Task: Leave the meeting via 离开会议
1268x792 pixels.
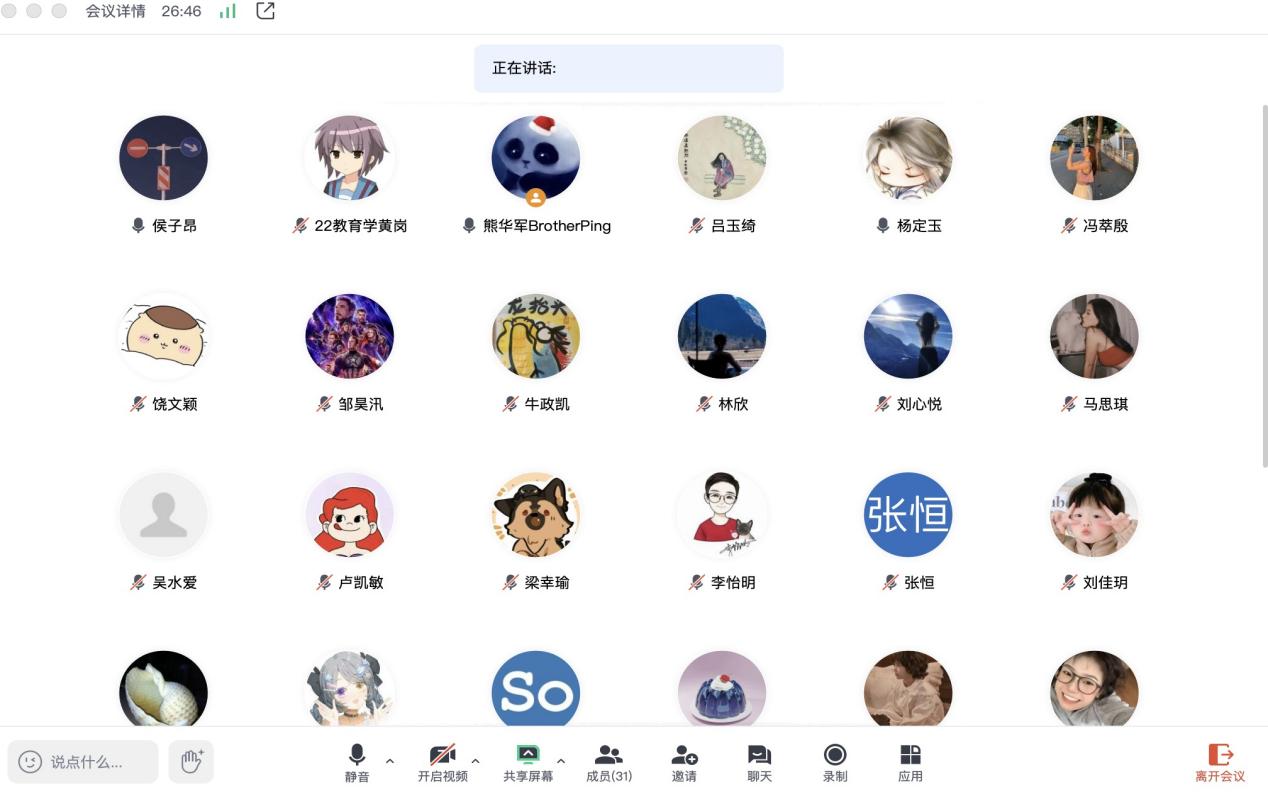Action: (x=1220, y=762)
